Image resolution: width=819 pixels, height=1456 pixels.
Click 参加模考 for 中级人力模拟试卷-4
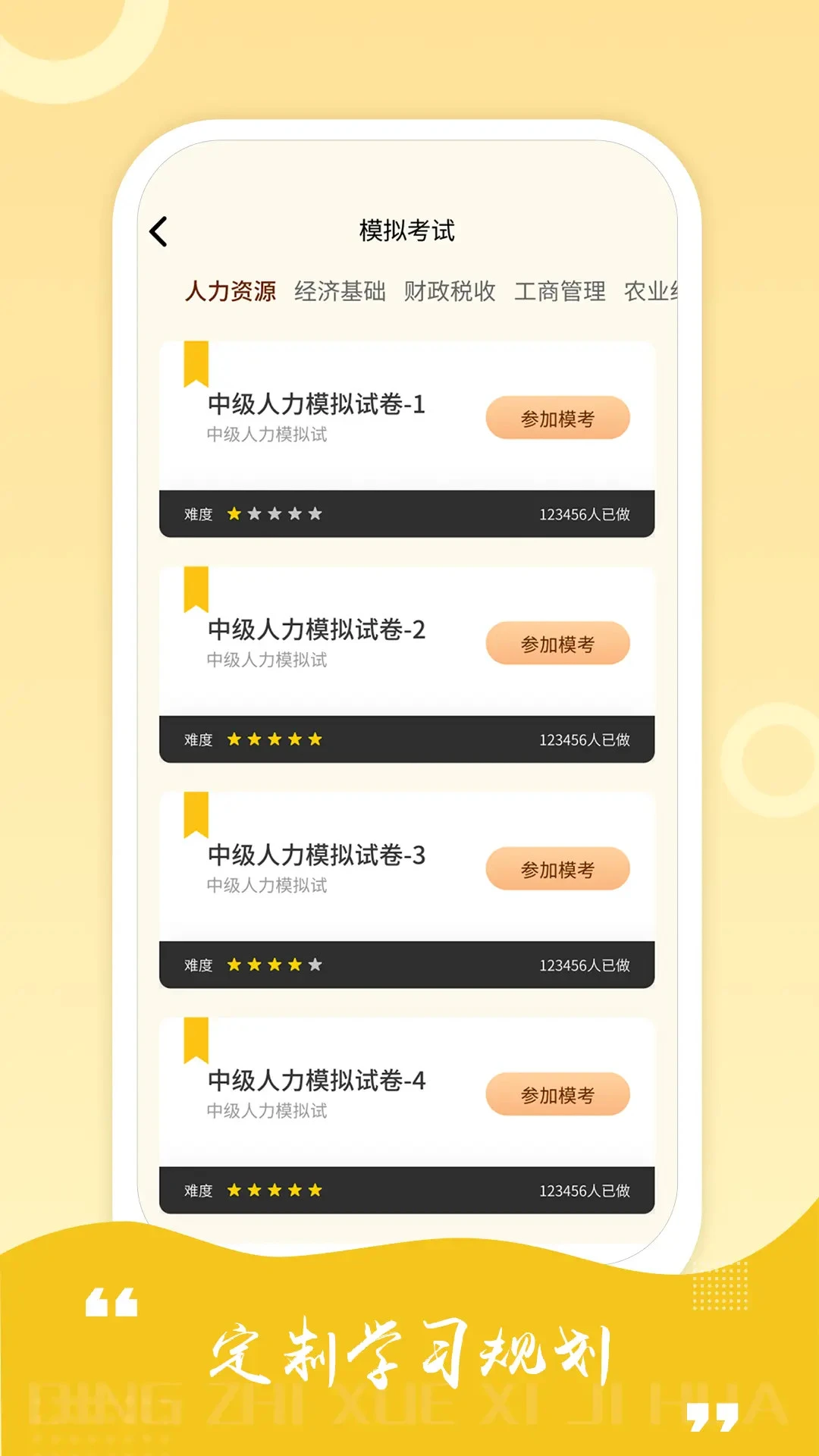[x=557, y=1094]
